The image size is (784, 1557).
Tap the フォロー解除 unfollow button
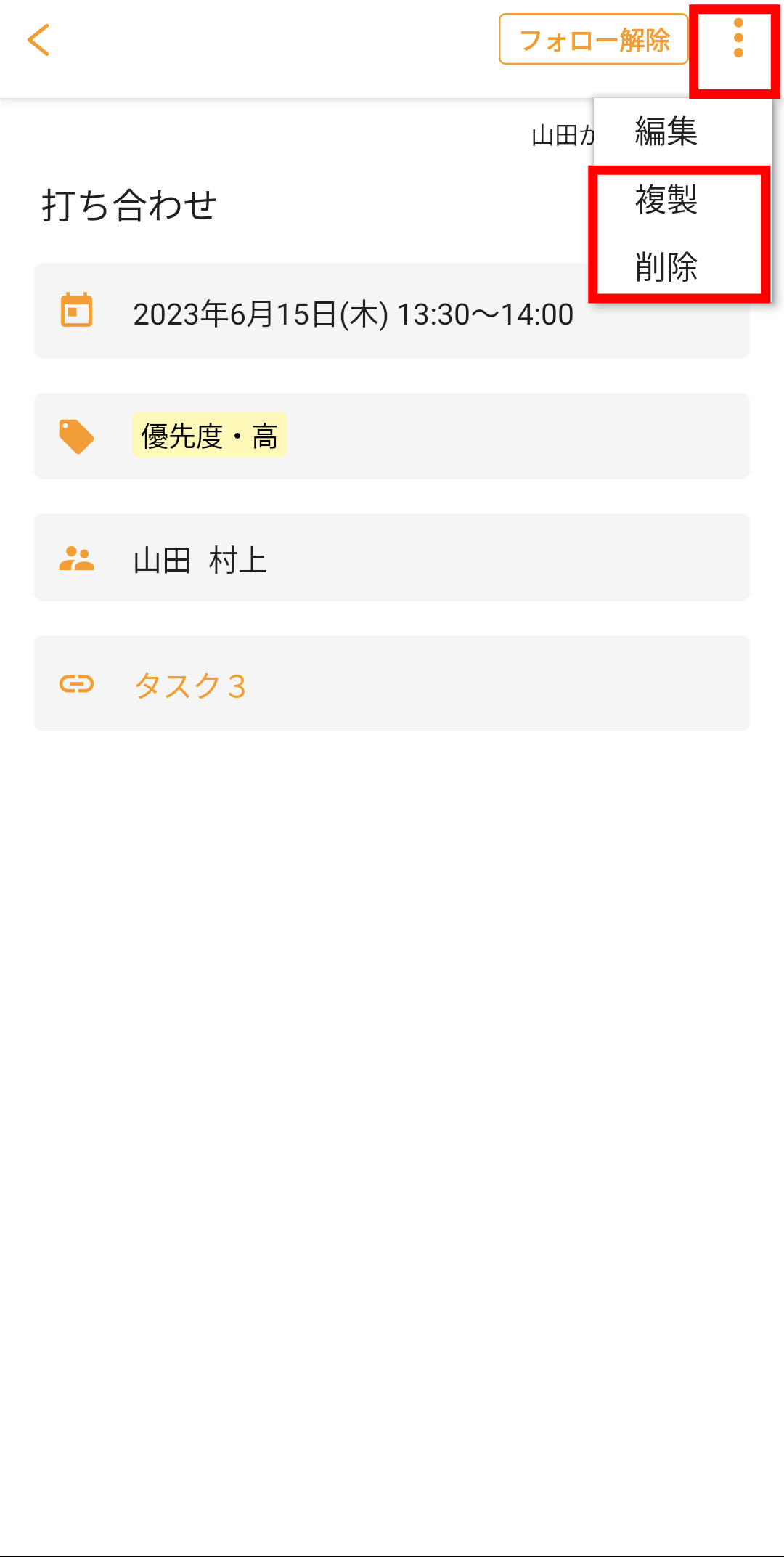click(593, 40)
